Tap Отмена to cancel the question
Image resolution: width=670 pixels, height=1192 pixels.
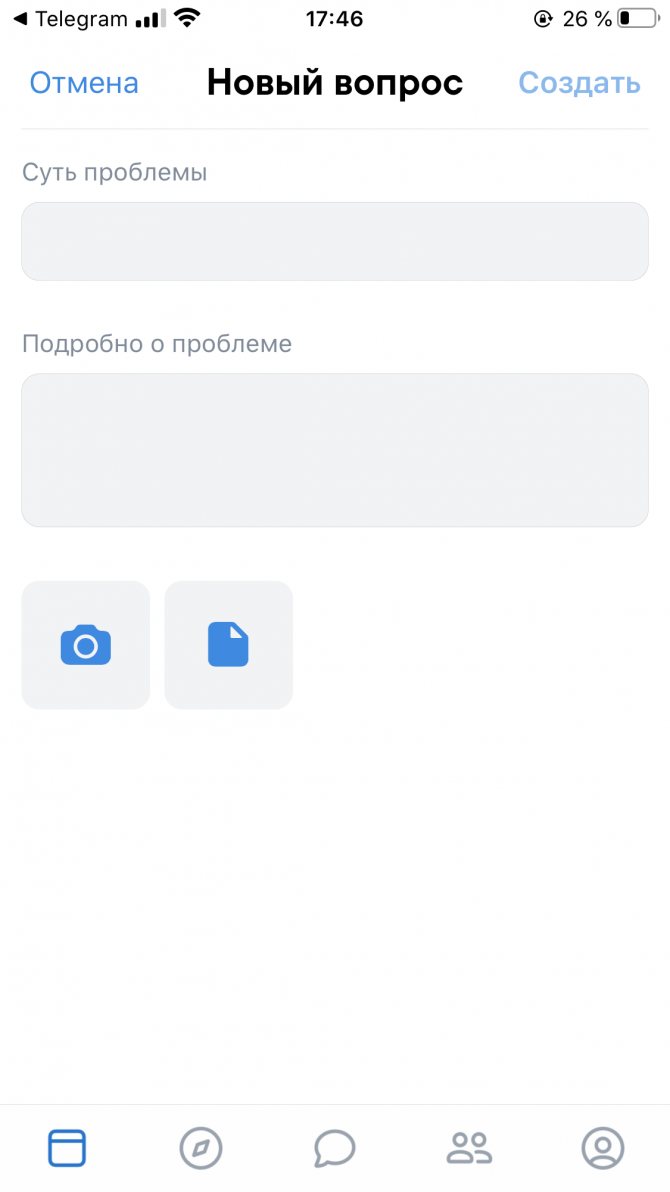84,83
